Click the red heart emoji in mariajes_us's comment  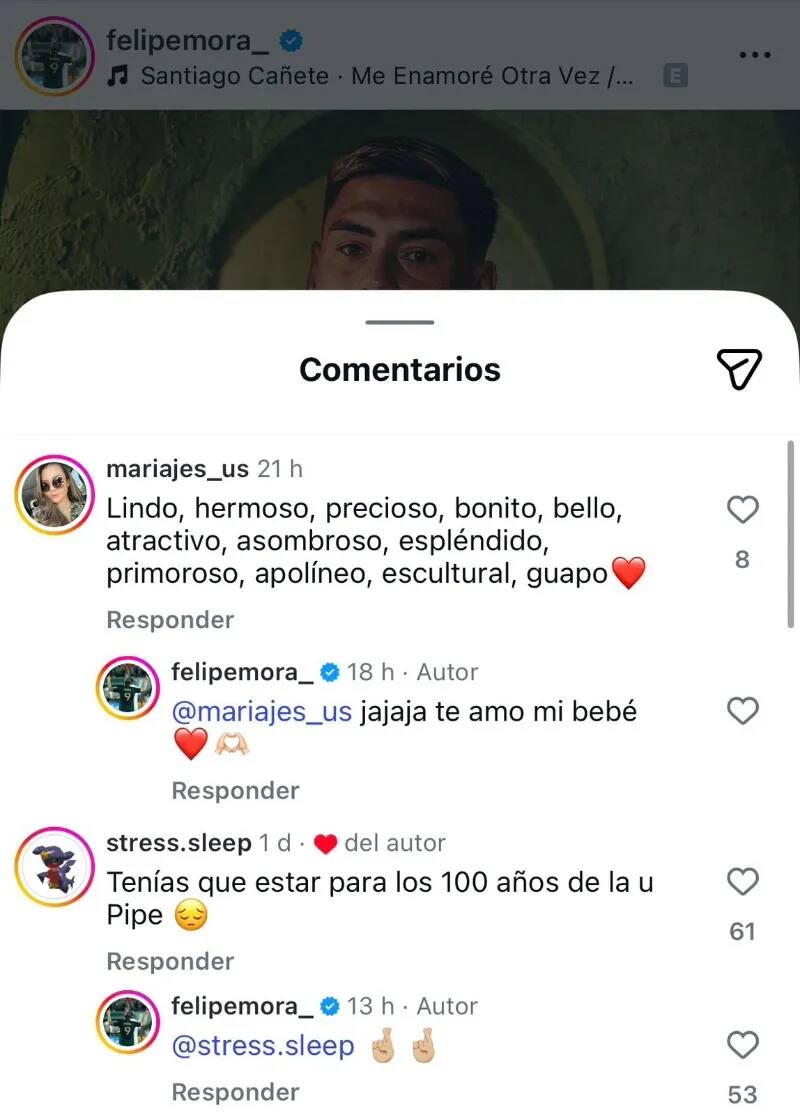[x=627, y=573]
